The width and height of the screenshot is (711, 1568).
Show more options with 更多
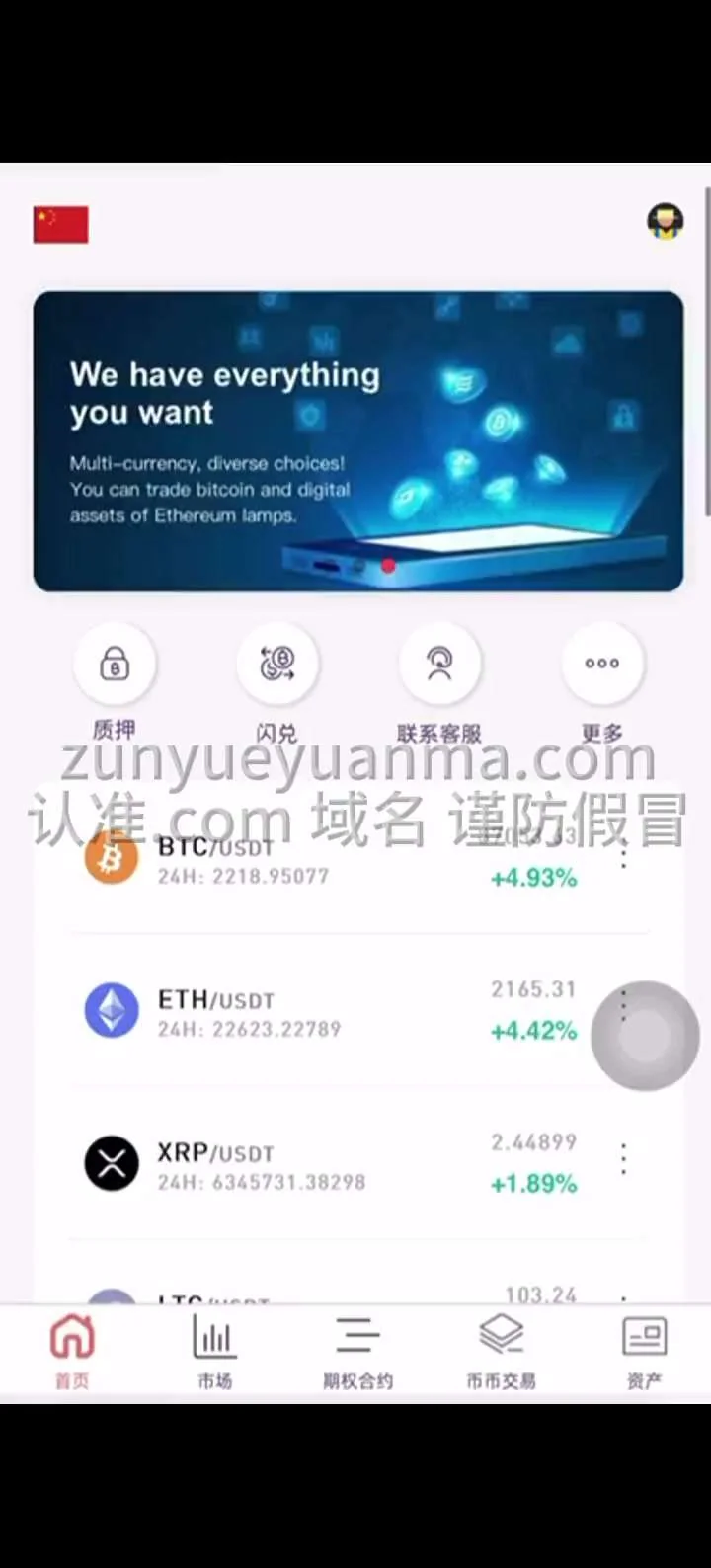point(601,666)
